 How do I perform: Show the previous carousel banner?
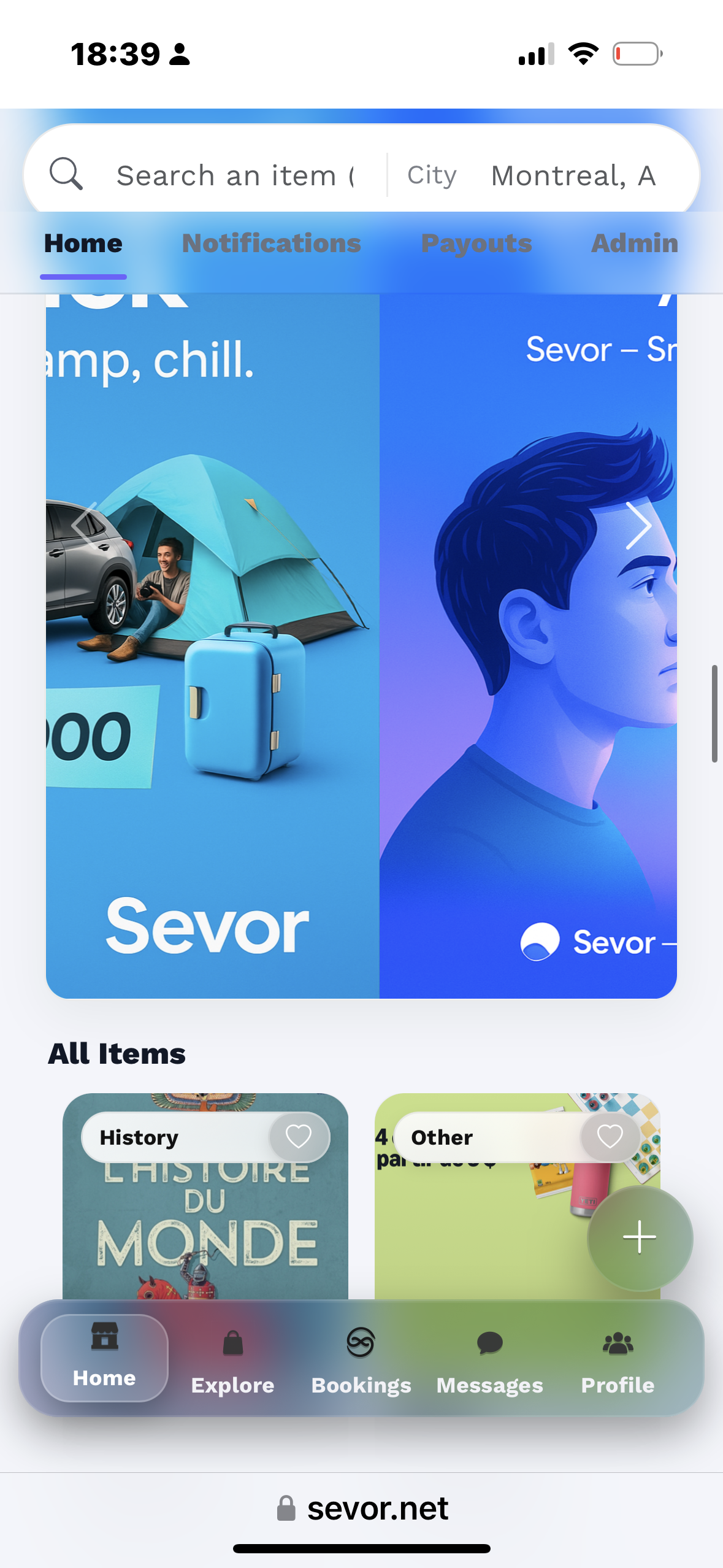(x=85, y=525)
